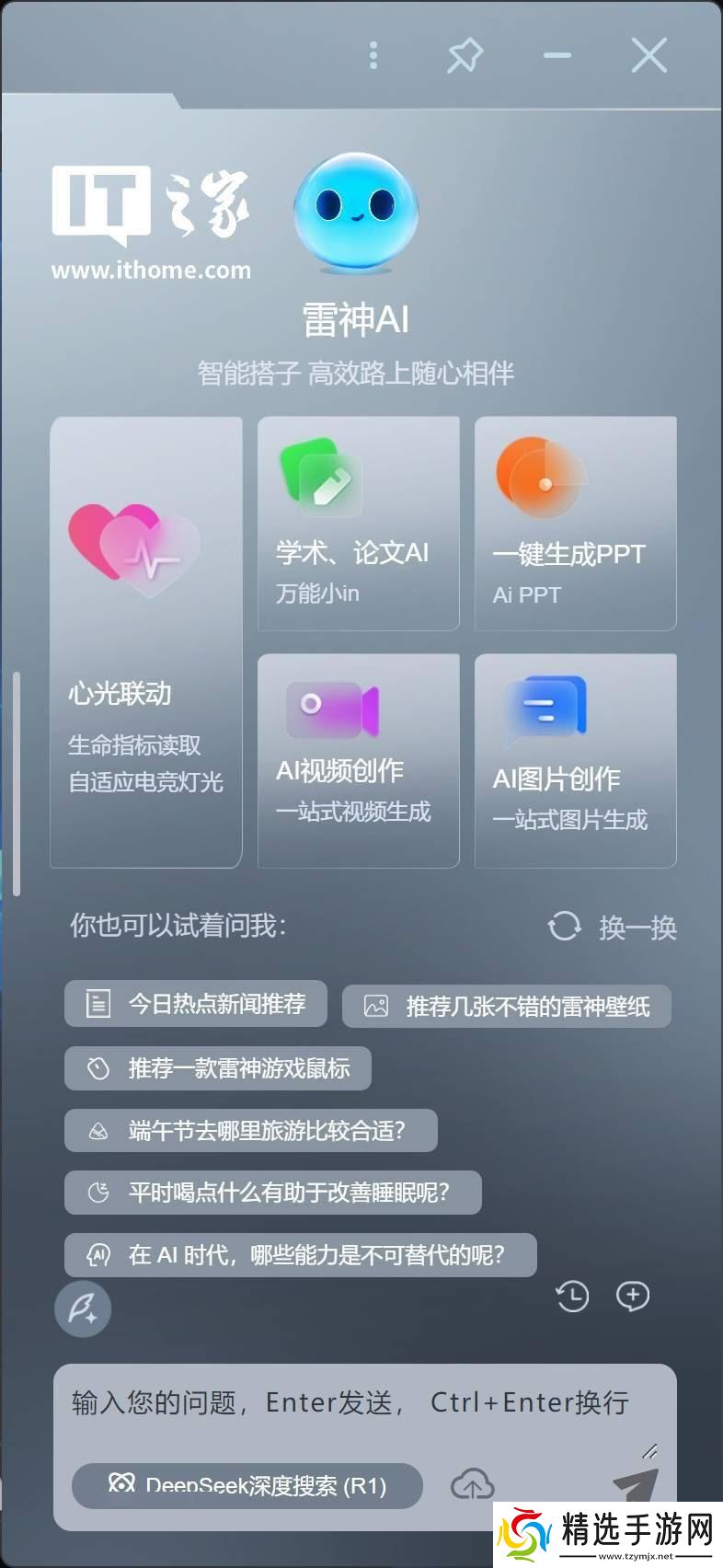The height and width of the screenshot is (1568, 723).
Task: Focus the question input box
Action: tap(350, 1404)
